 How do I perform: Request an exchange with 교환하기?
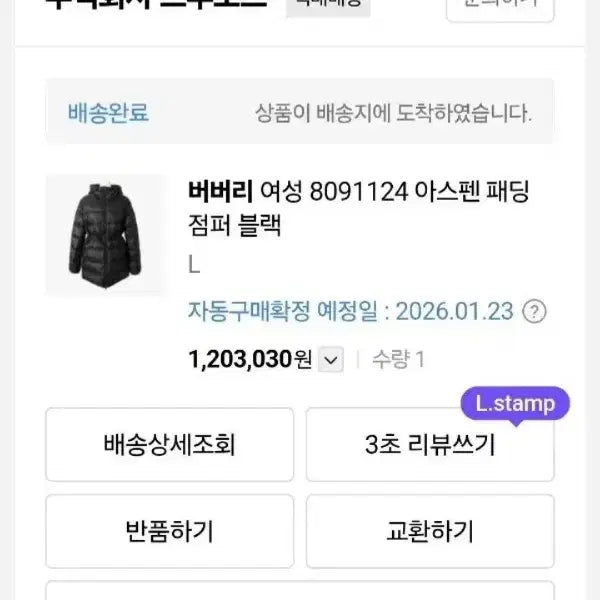(x=430, y=530)
